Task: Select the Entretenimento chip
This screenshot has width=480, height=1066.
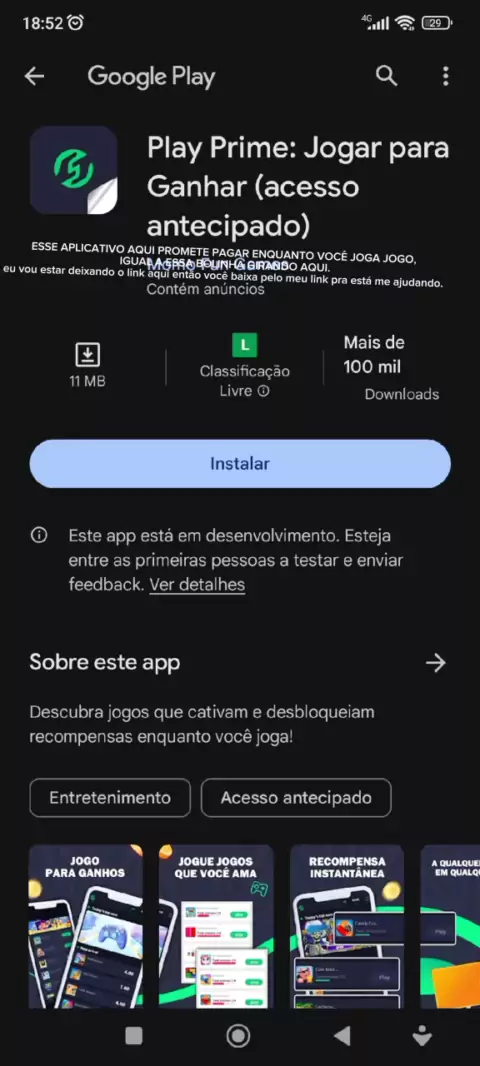Action: pyautogui.click(x=110, y=797)
